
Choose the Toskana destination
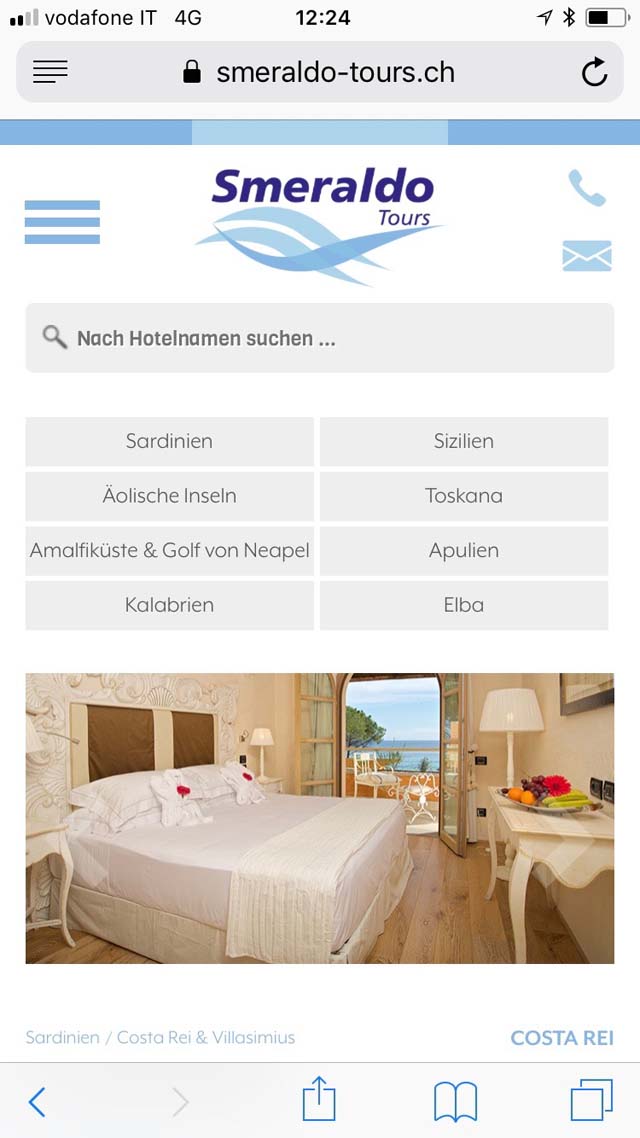464,496
